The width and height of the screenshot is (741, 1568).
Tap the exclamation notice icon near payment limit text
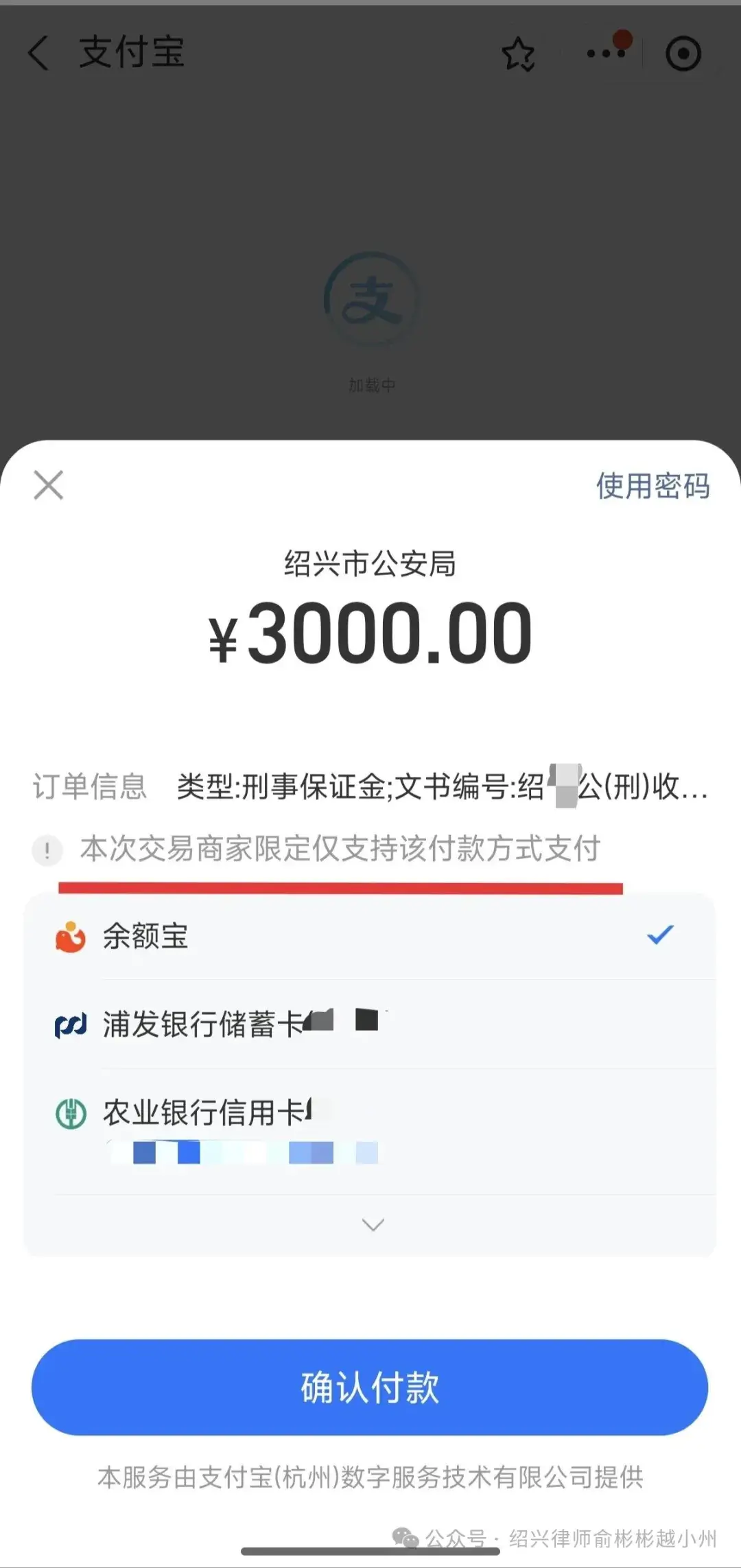coord(46,850)
